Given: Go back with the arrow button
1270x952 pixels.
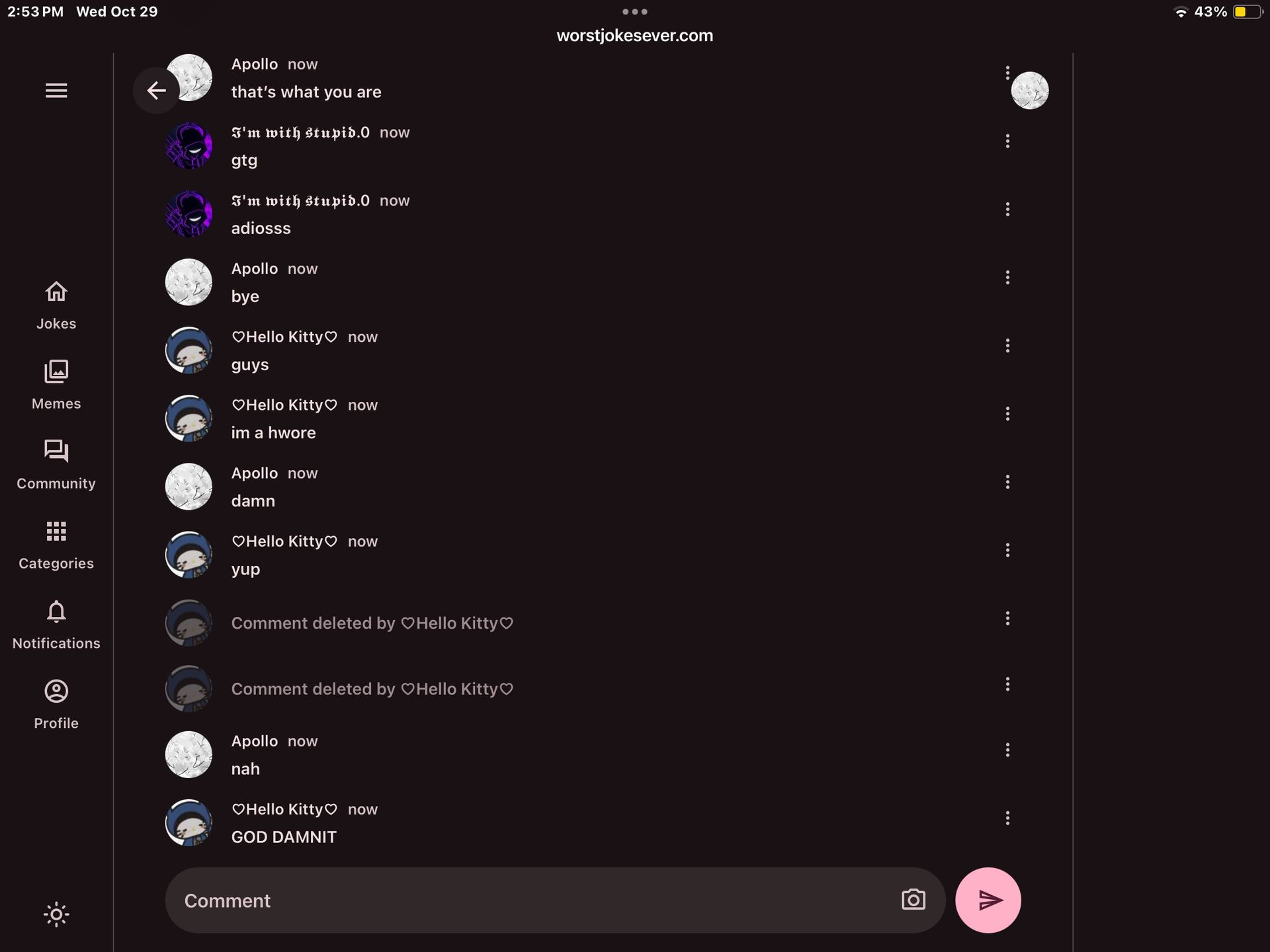Looking at the screenshot, I should coord(156,91).
